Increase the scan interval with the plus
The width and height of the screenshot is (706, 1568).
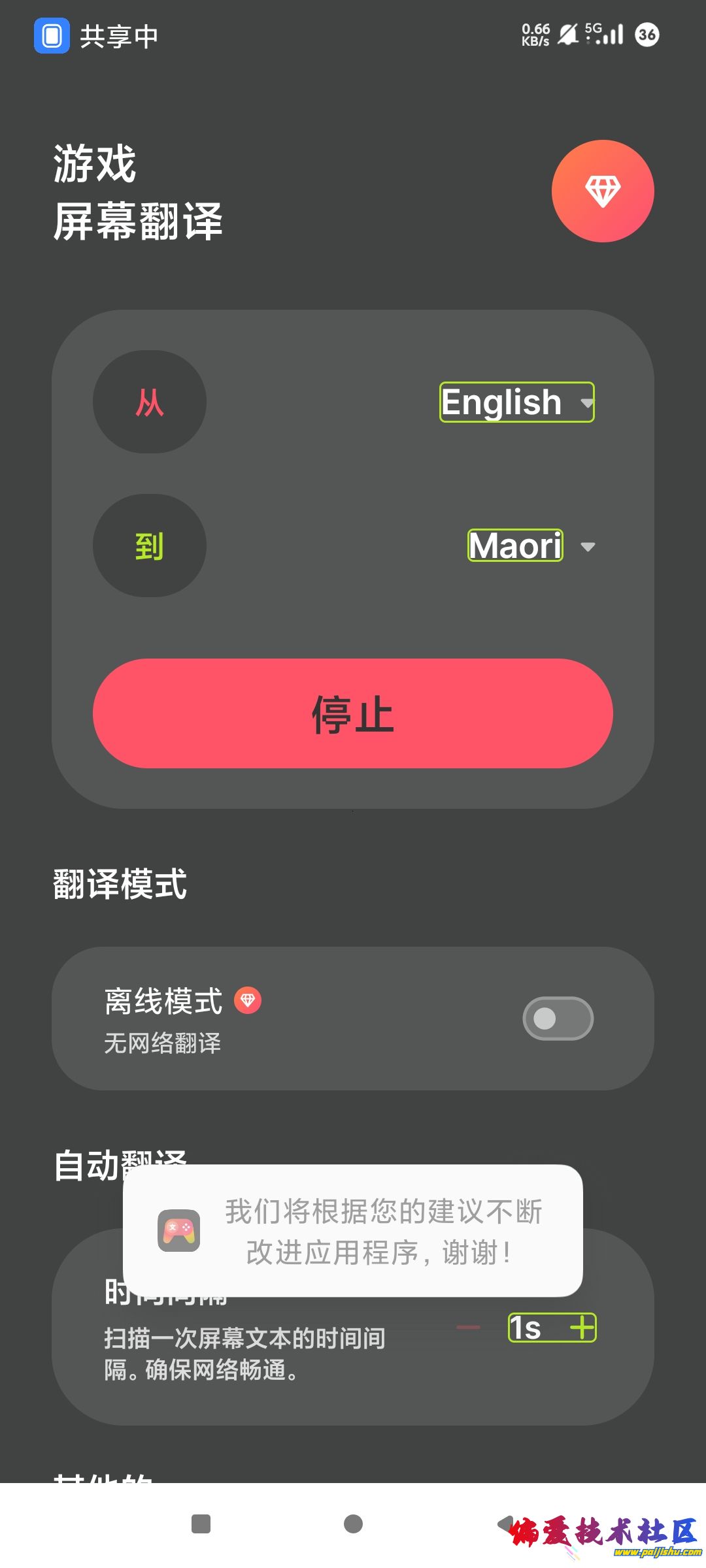(582, 1328)
